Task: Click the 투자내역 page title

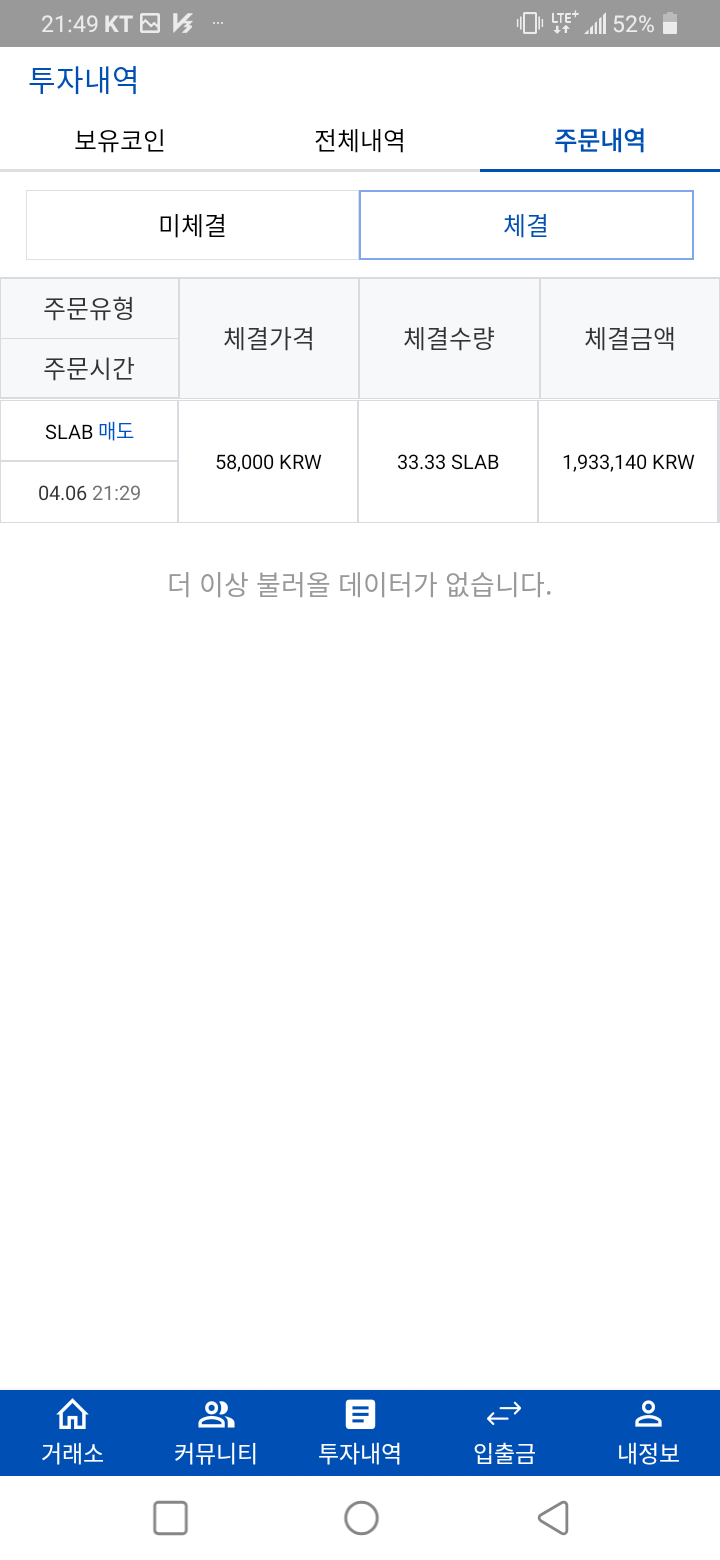Action: coord(83,79)
